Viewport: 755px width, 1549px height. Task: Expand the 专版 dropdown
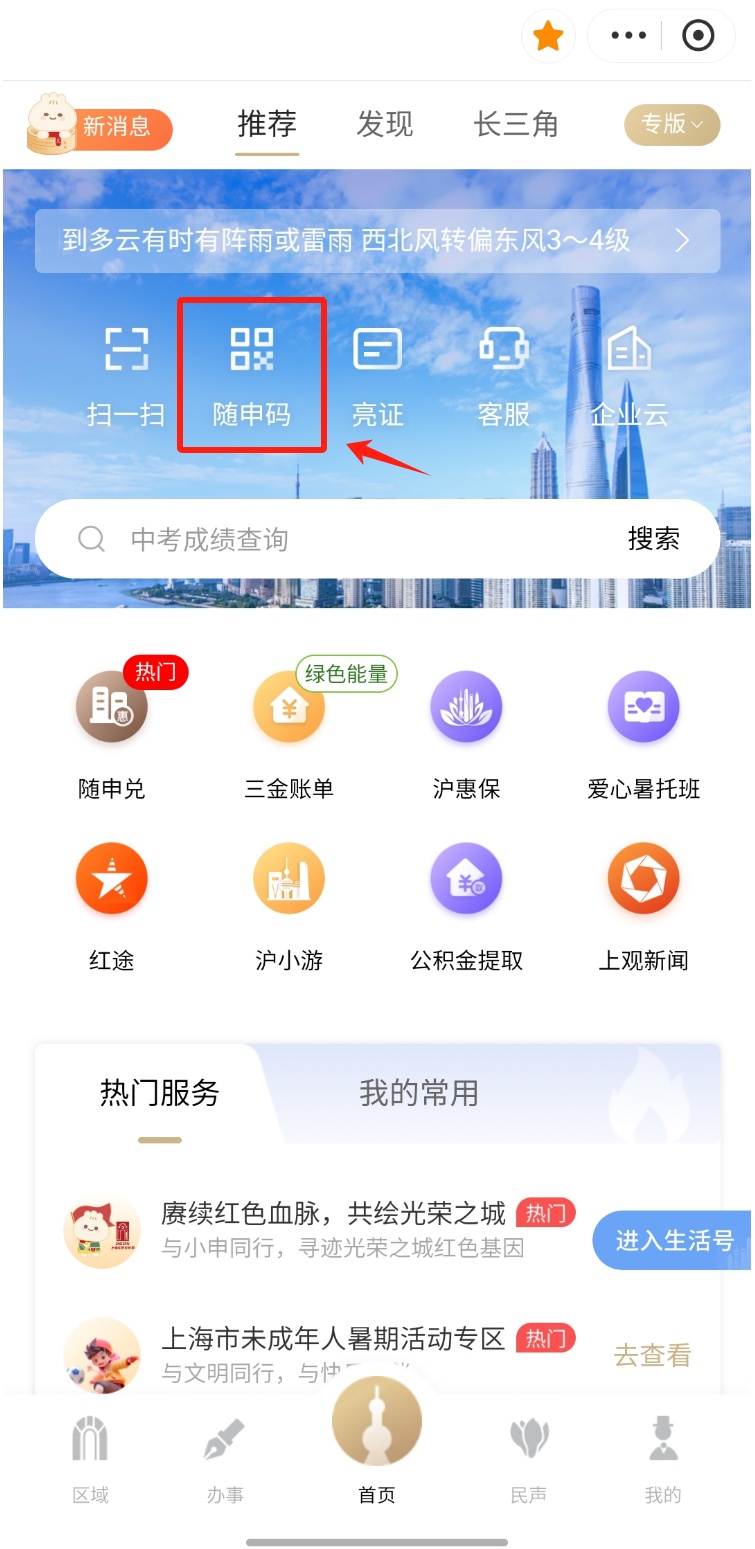(x=672, y=124)
